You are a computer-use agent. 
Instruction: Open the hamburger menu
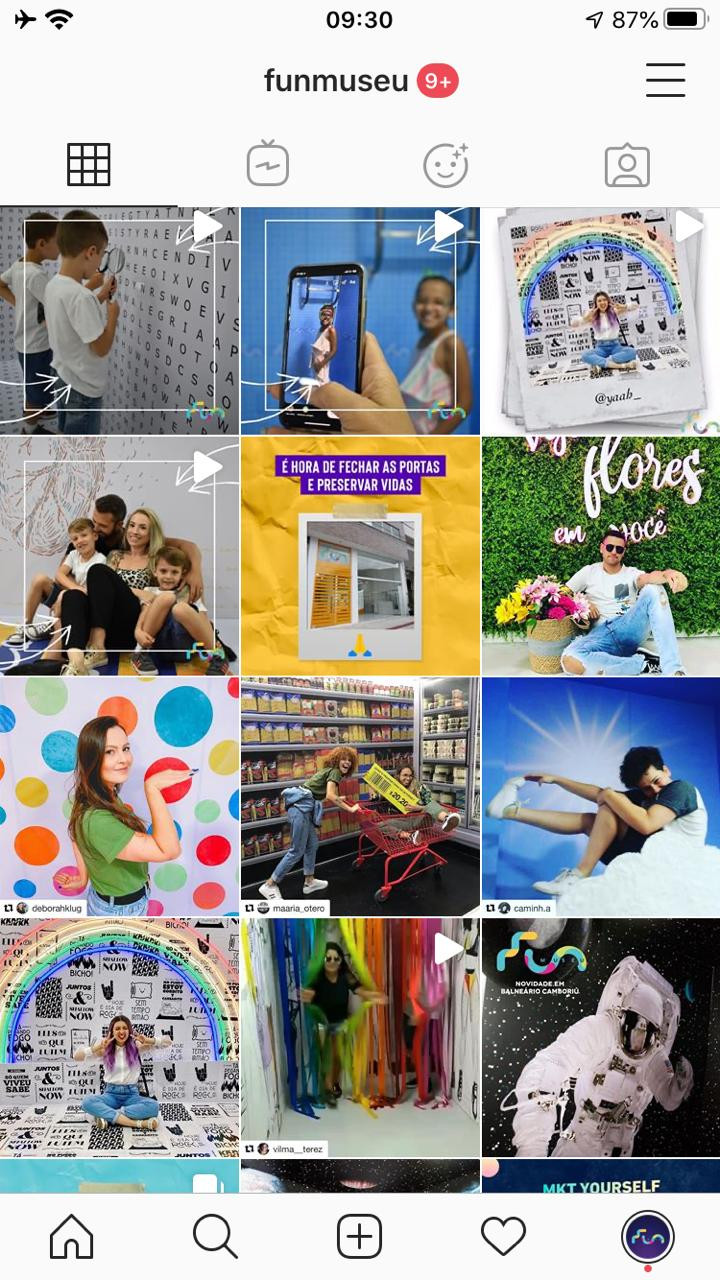665,80
